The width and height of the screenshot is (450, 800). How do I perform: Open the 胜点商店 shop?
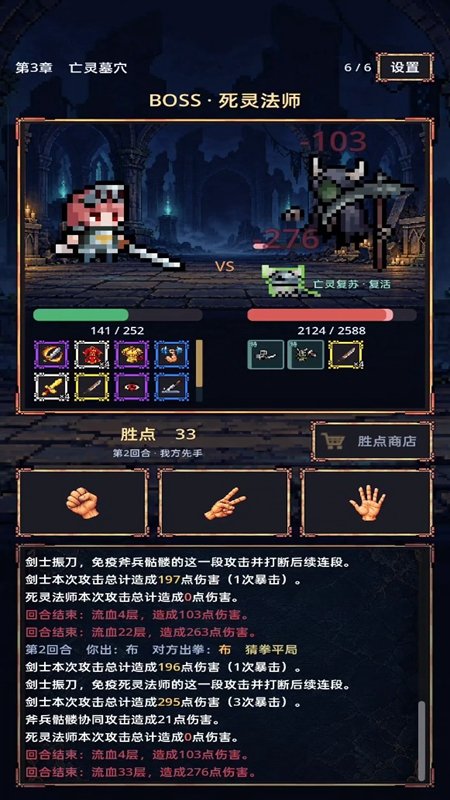372,441
